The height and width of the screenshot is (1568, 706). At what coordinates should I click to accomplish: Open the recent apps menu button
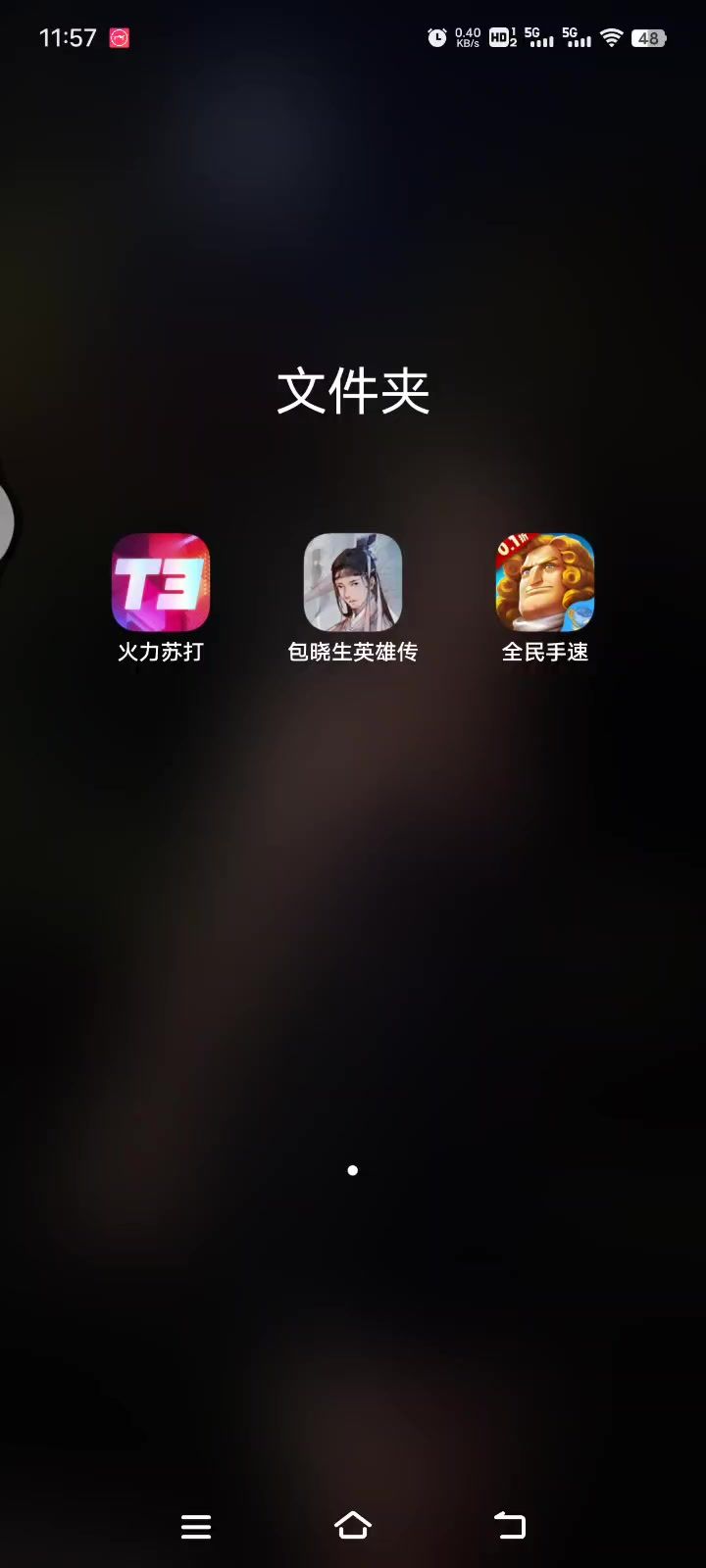tap(196, 1526)
